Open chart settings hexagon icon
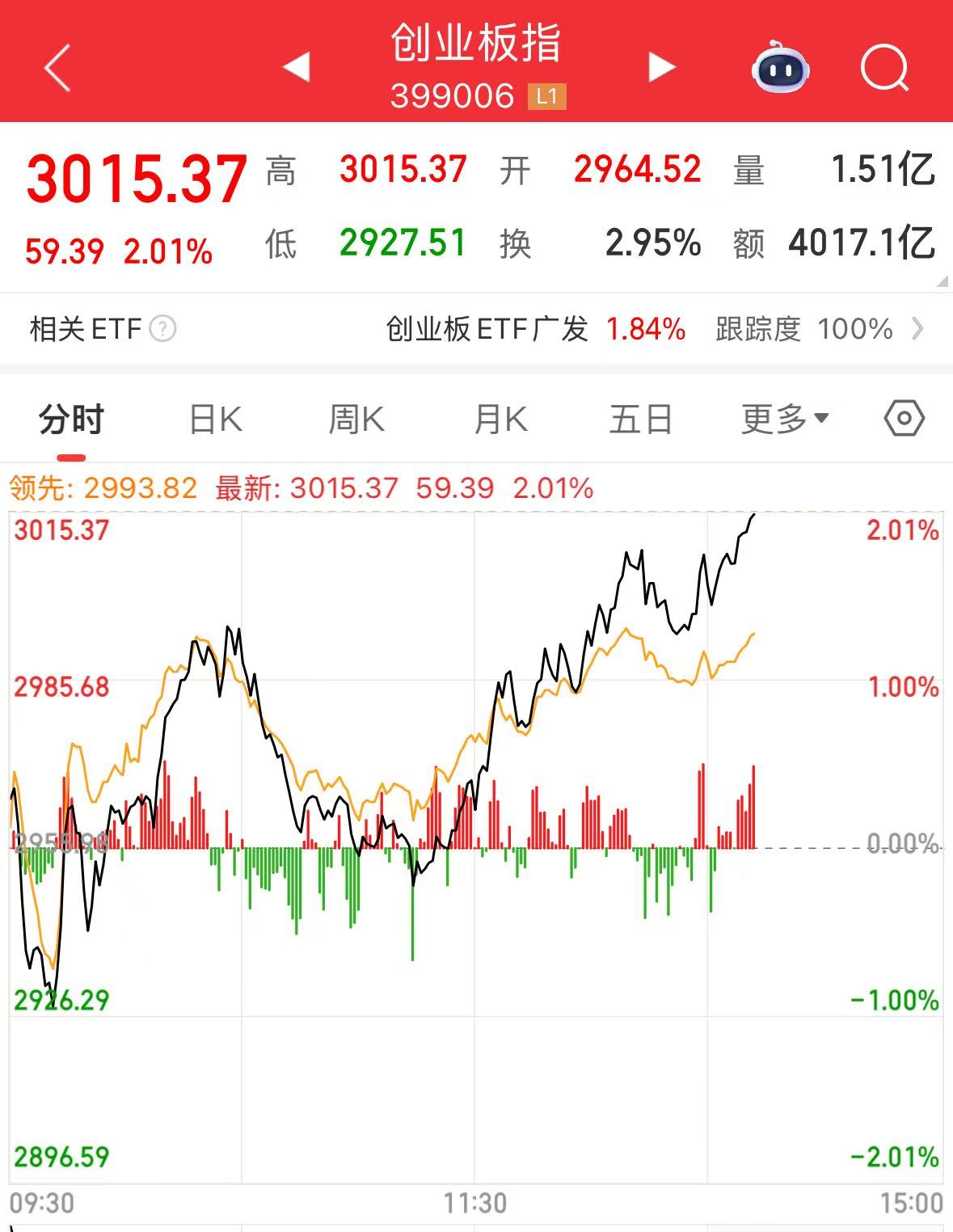Screen dimensions: 953x1232 click(x=904, y=419)
